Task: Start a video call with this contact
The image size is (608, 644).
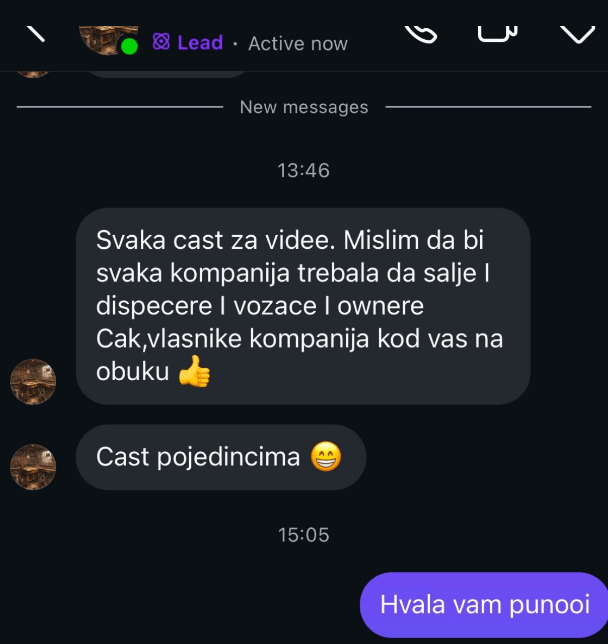Action: pyautogui.click(x=498, y=32)
